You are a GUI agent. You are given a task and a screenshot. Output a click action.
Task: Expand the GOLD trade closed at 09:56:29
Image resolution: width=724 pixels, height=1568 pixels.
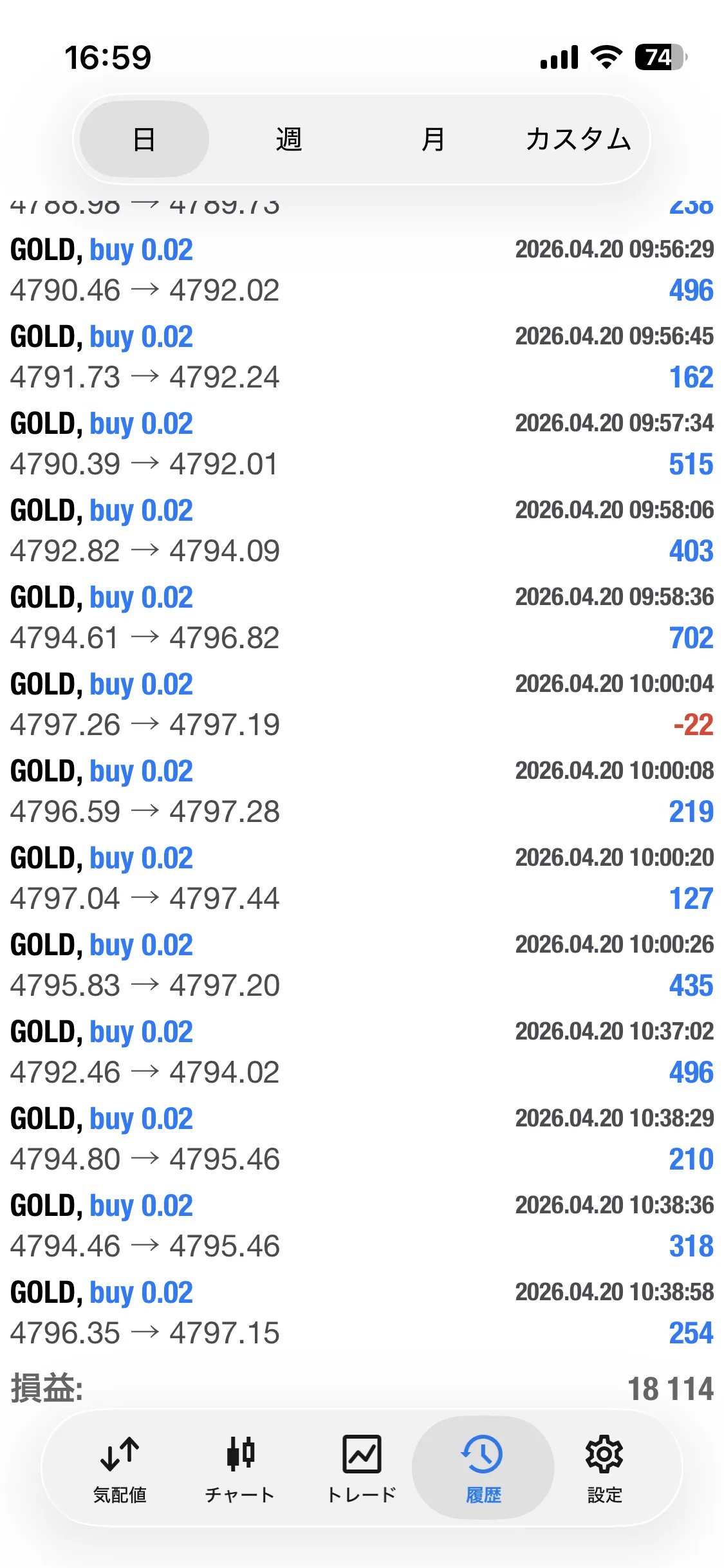[x=362, y=270]
